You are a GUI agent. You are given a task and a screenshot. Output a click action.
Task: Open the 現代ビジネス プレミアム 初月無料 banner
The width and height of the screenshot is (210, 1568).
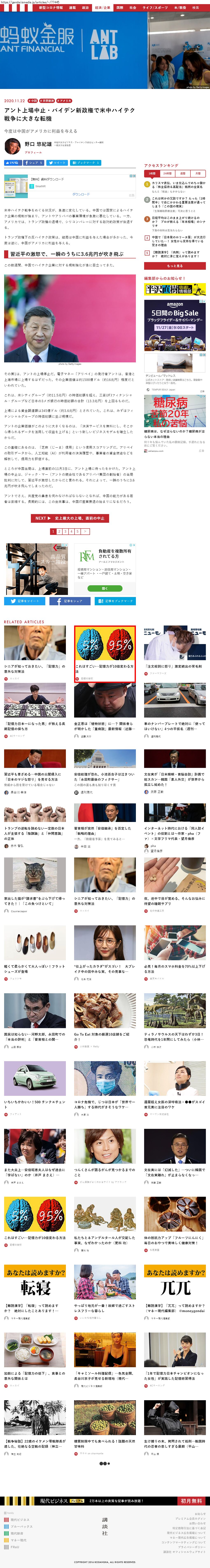click(105, 1501)
